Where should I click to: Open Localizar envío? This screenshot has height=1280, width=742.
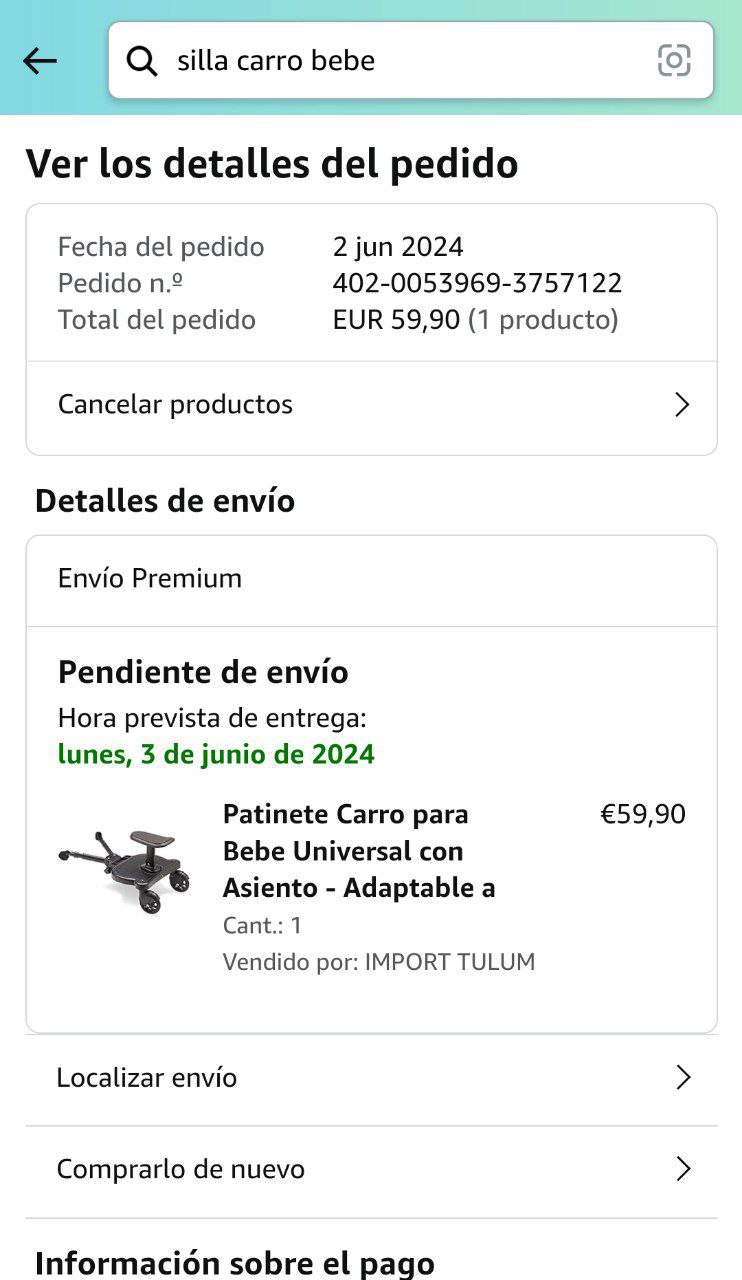[371, 1078]
